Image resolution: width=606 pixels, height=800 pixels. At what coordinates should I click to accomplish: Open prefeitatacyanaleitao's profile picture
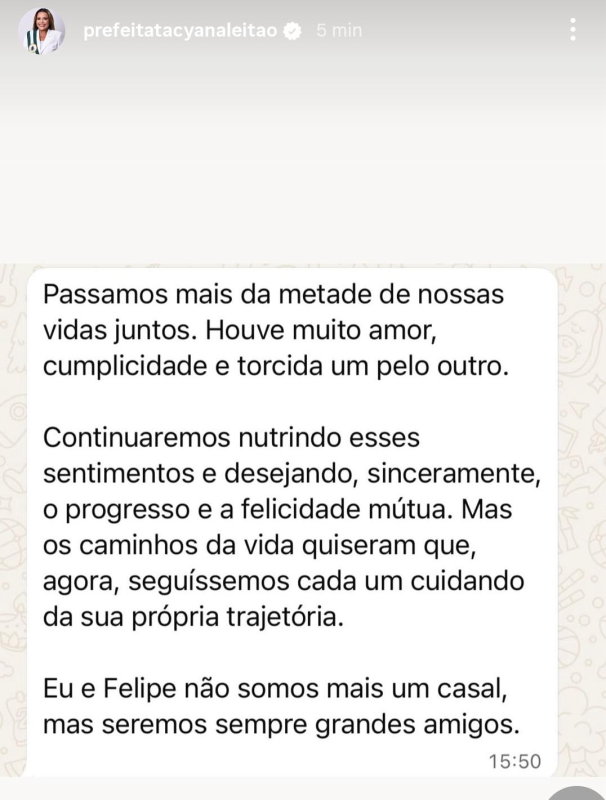coord(42,31)
